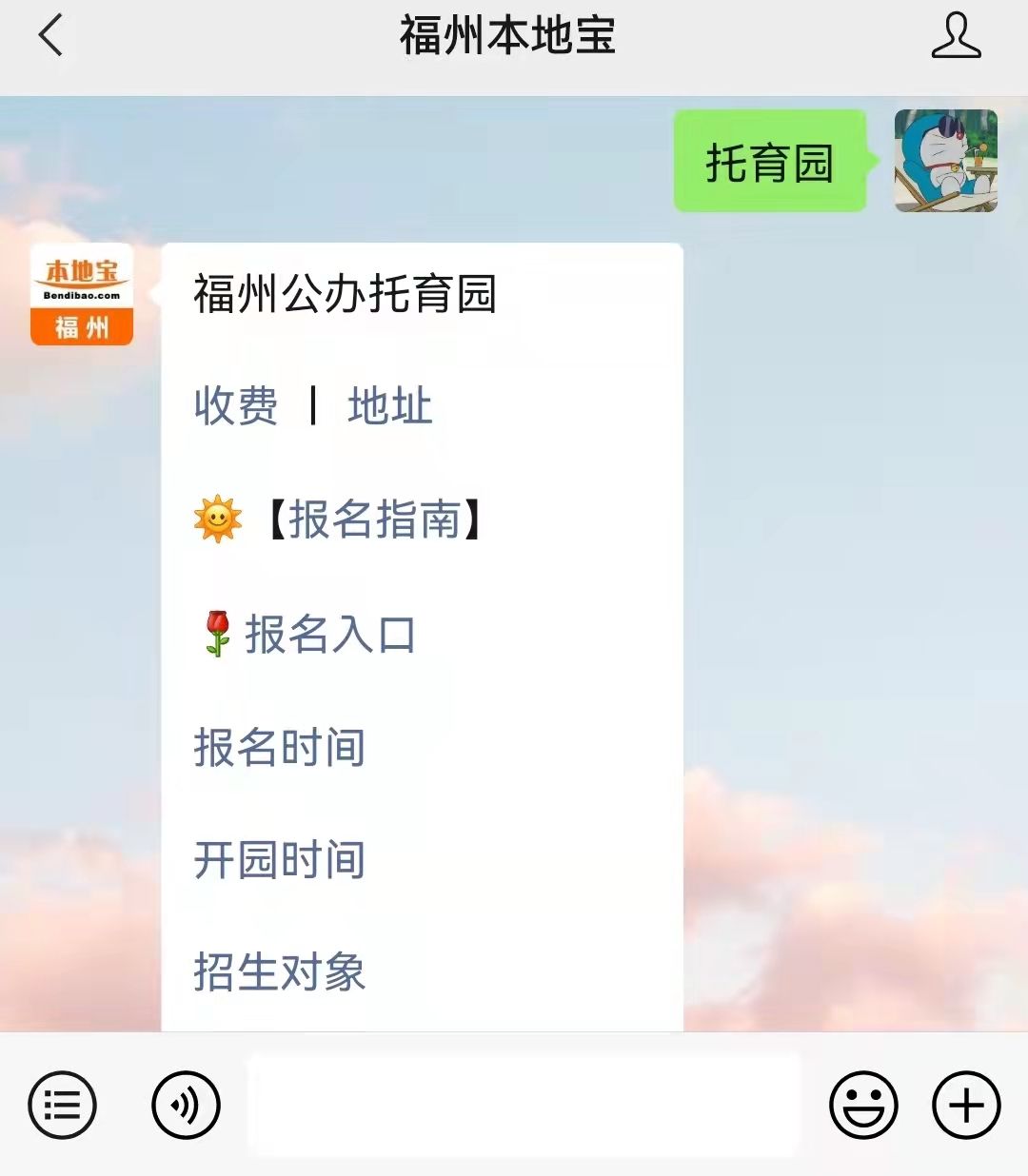Switch to the official account menu

point(63,1106)
